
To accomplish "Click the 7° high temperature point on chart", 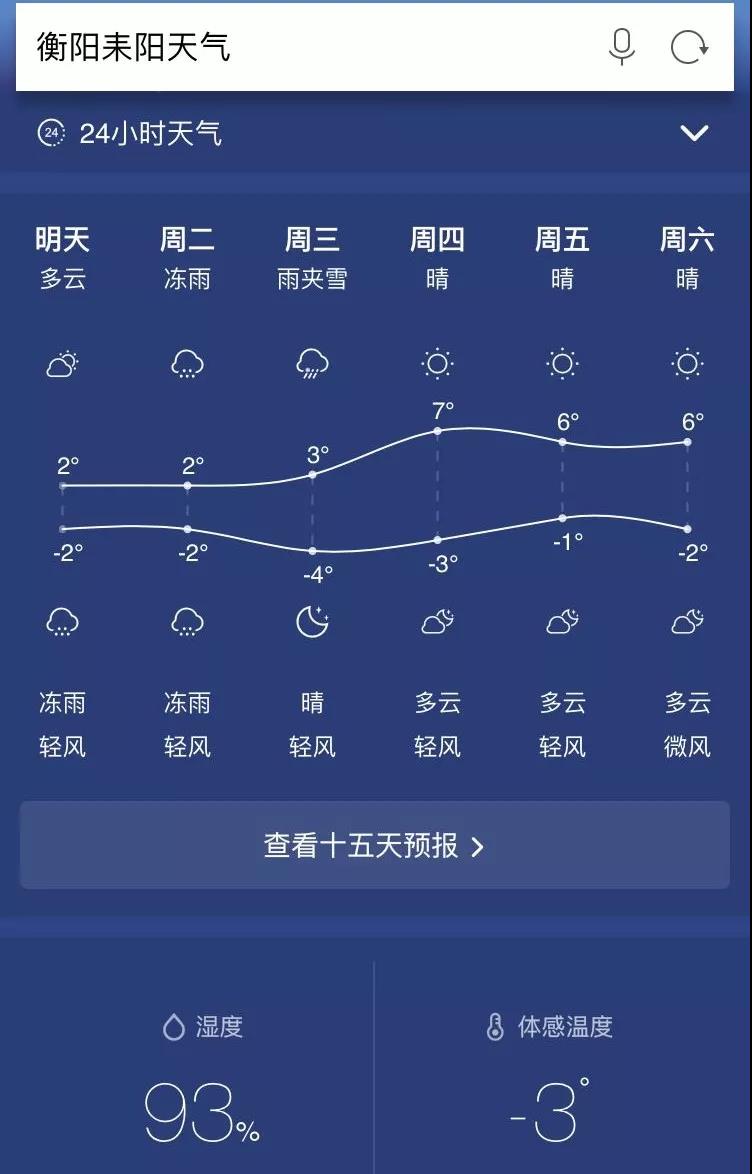I will (x=437, y=431).
